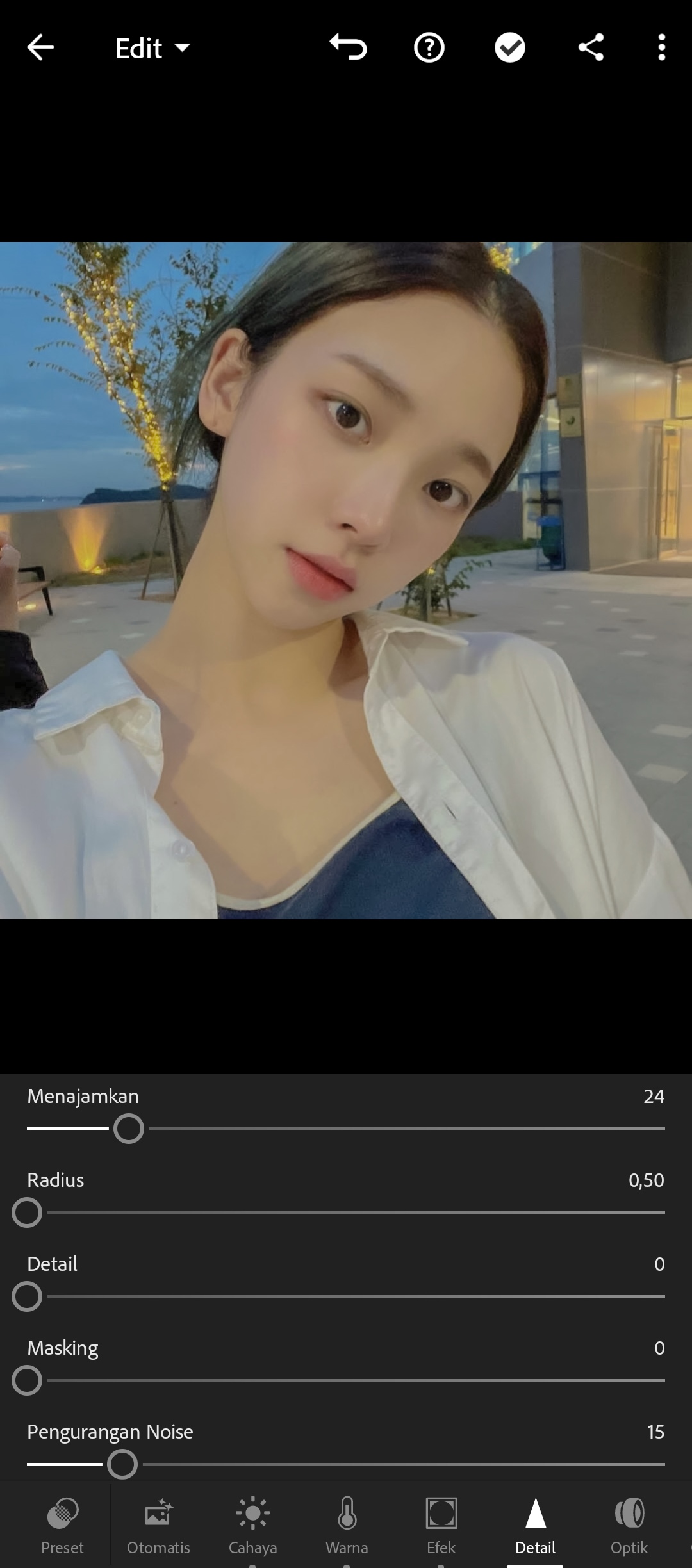The height and width of the screenshot is (1568, 692).
Task: Tap the Detail slider handle
Action: pos(27,1296)
